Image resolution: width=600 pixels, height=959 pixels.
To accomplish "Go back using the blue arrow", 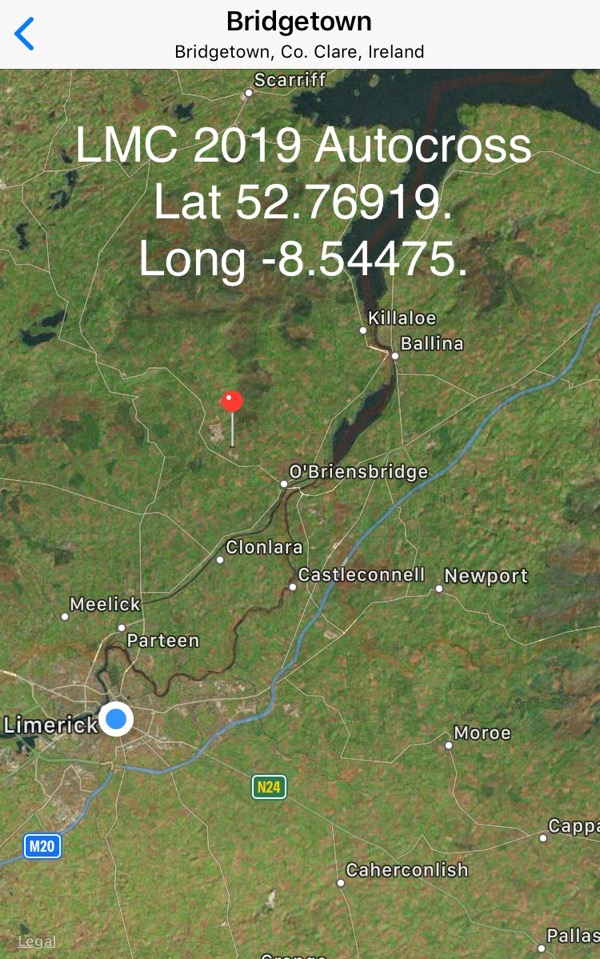I will (25, 34).
